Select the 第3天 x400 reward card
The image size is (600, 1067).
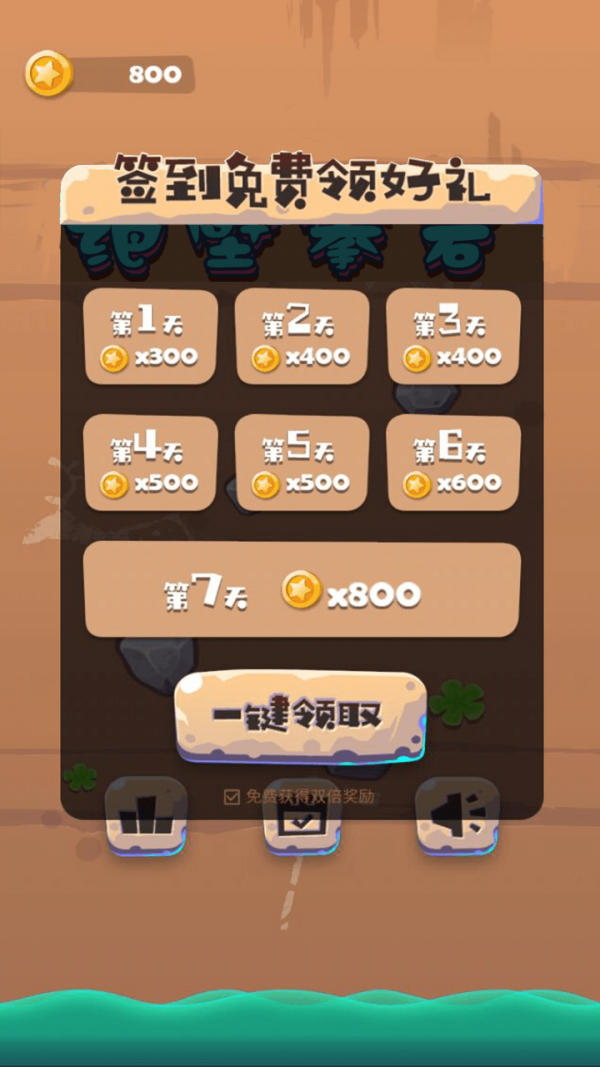(453, 338)
